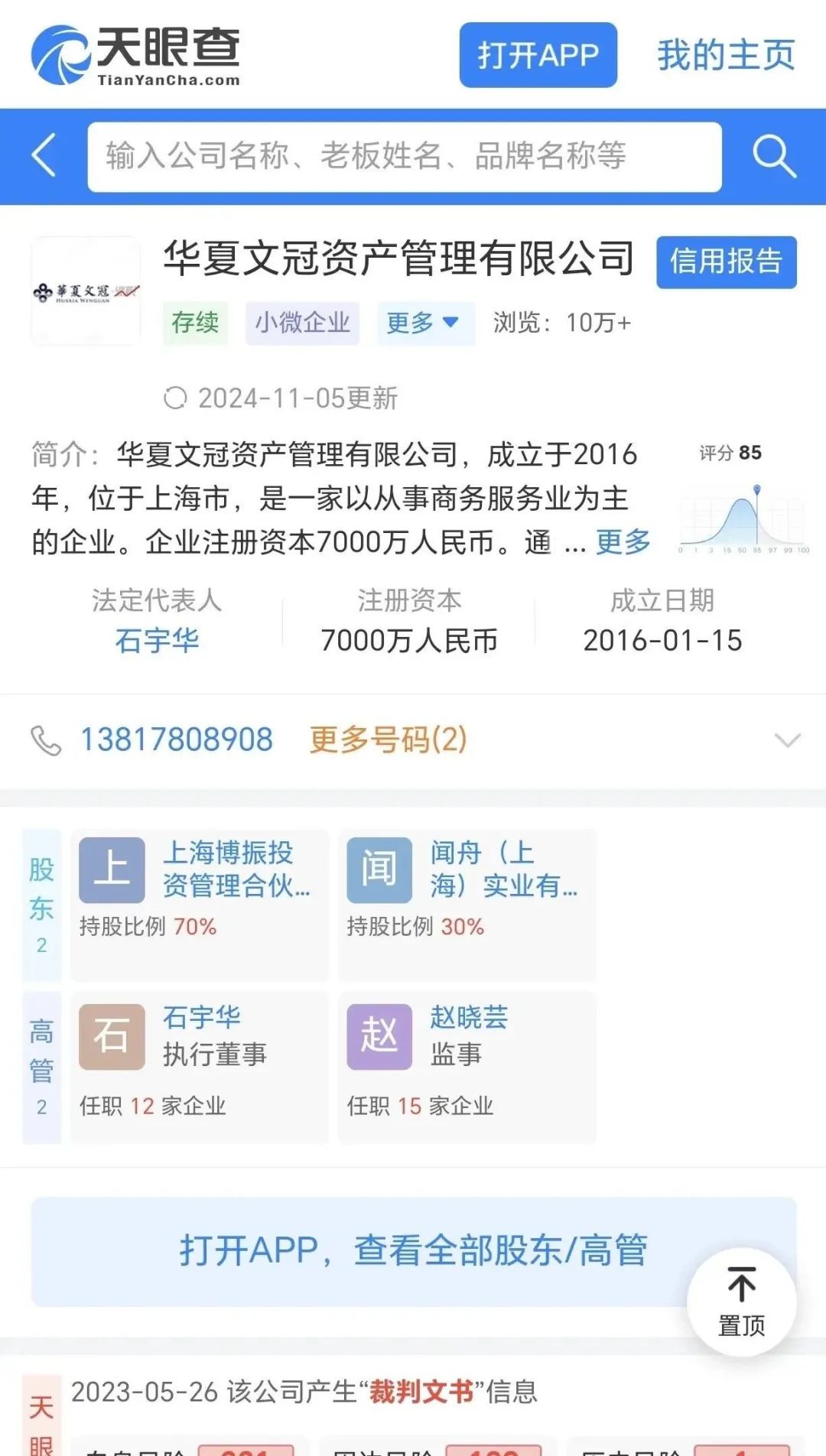This screenshot has height=1456, width=826.
Task: Select the 闻 avatar for 闻舟实业
Action: pyautogui.click(x=380, y=869)
